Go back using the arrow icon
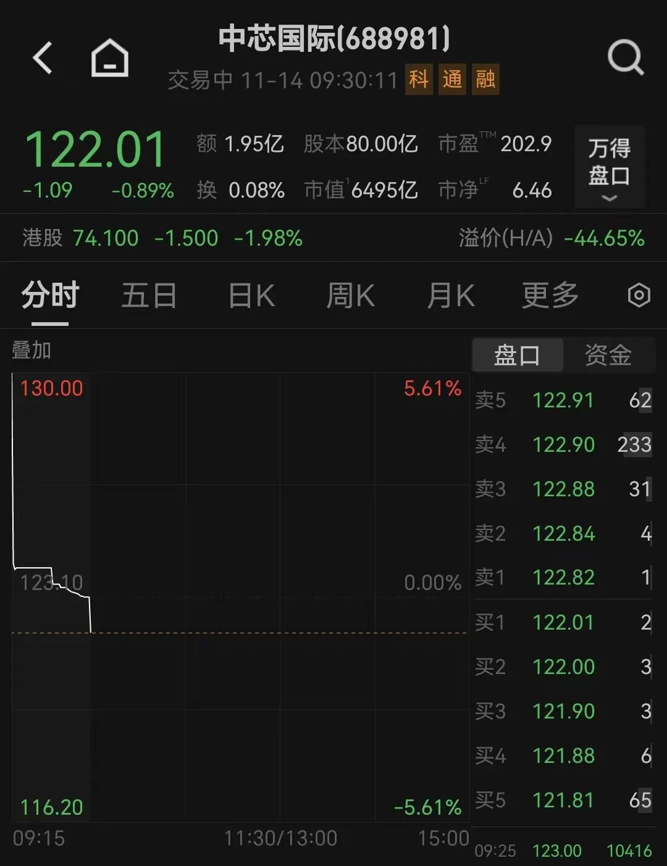 (42, 58)
